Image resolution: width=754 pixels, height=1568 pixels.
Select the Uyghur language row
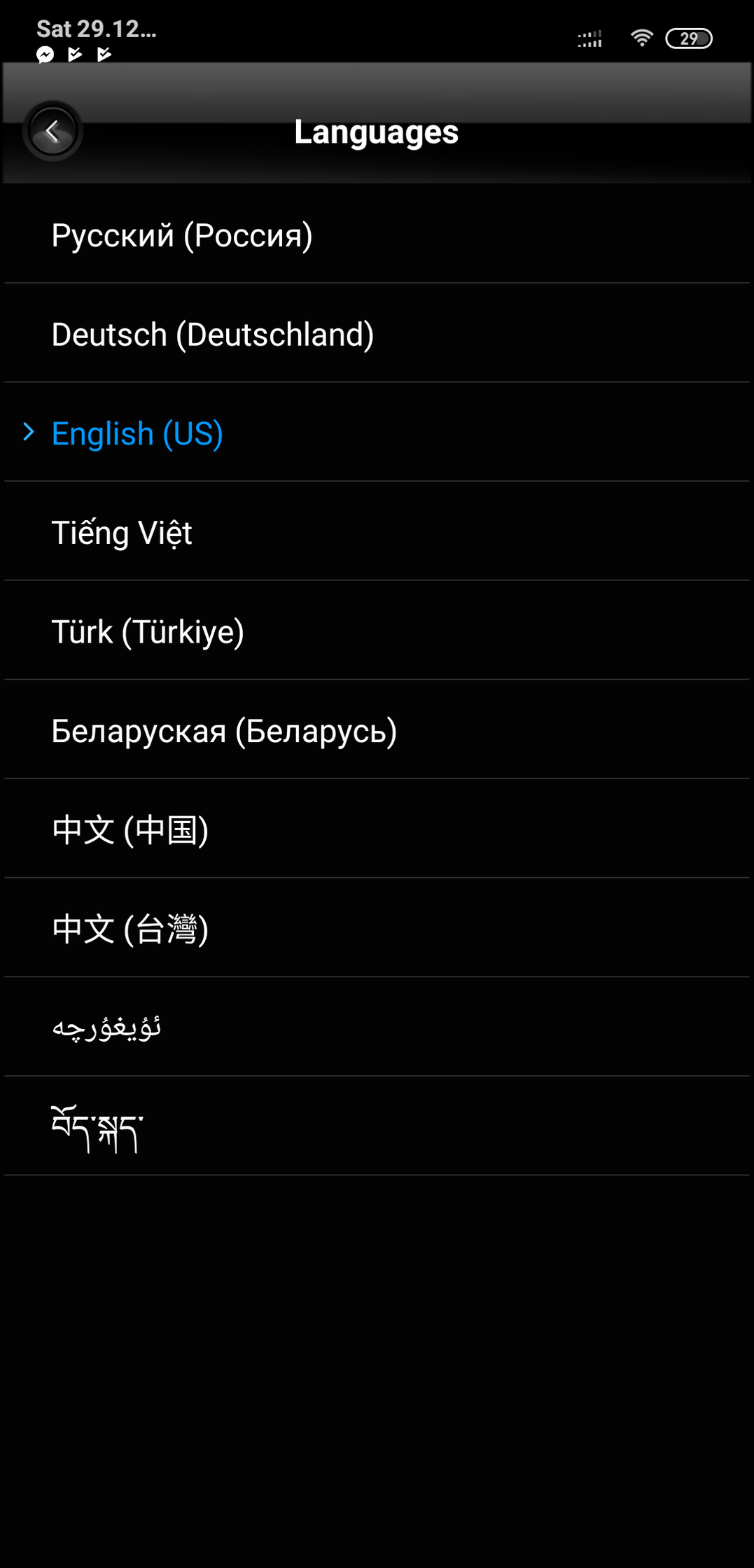(377, 1028)
